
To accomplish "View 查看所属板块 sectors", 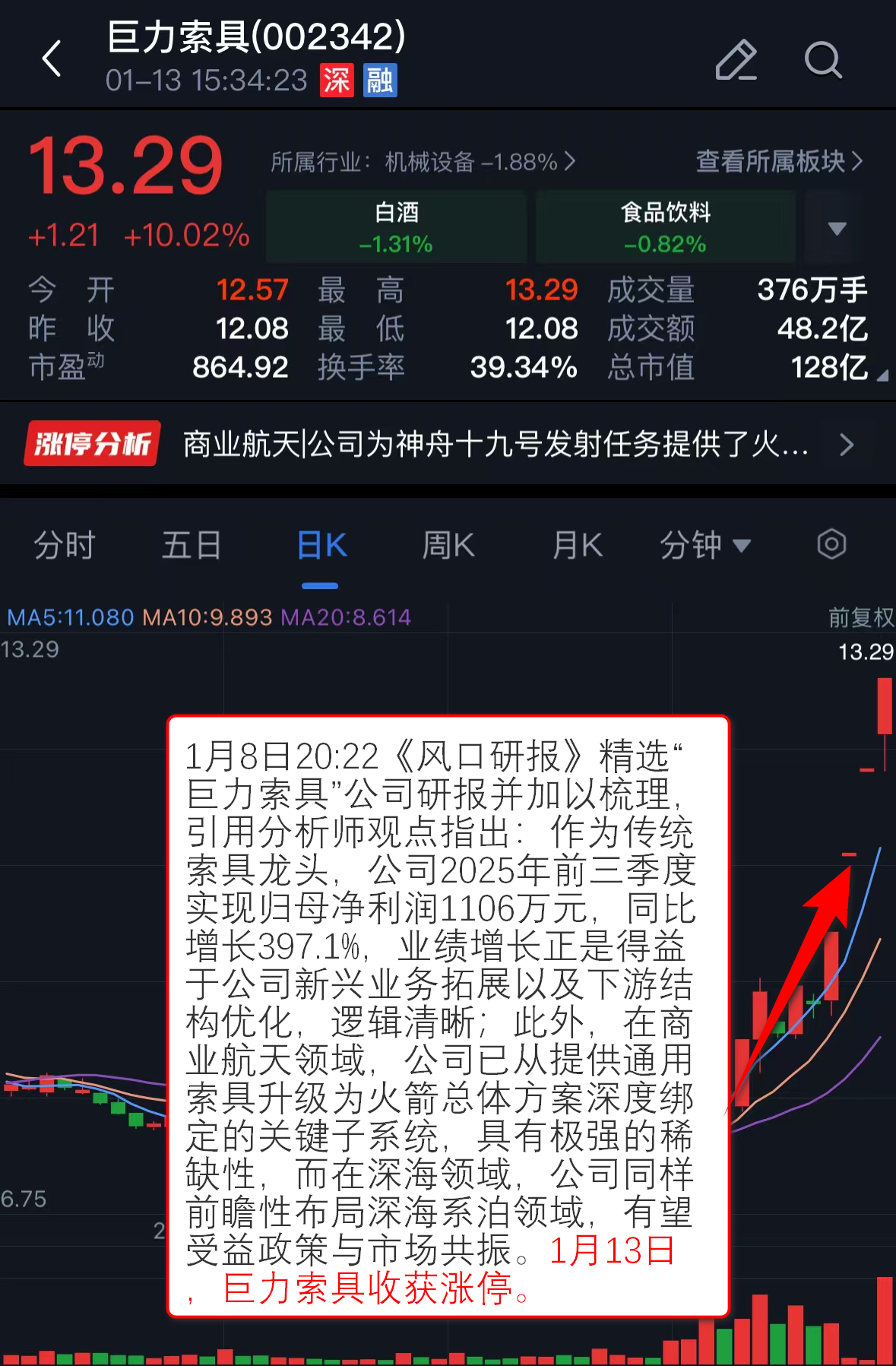I will 778,161.
